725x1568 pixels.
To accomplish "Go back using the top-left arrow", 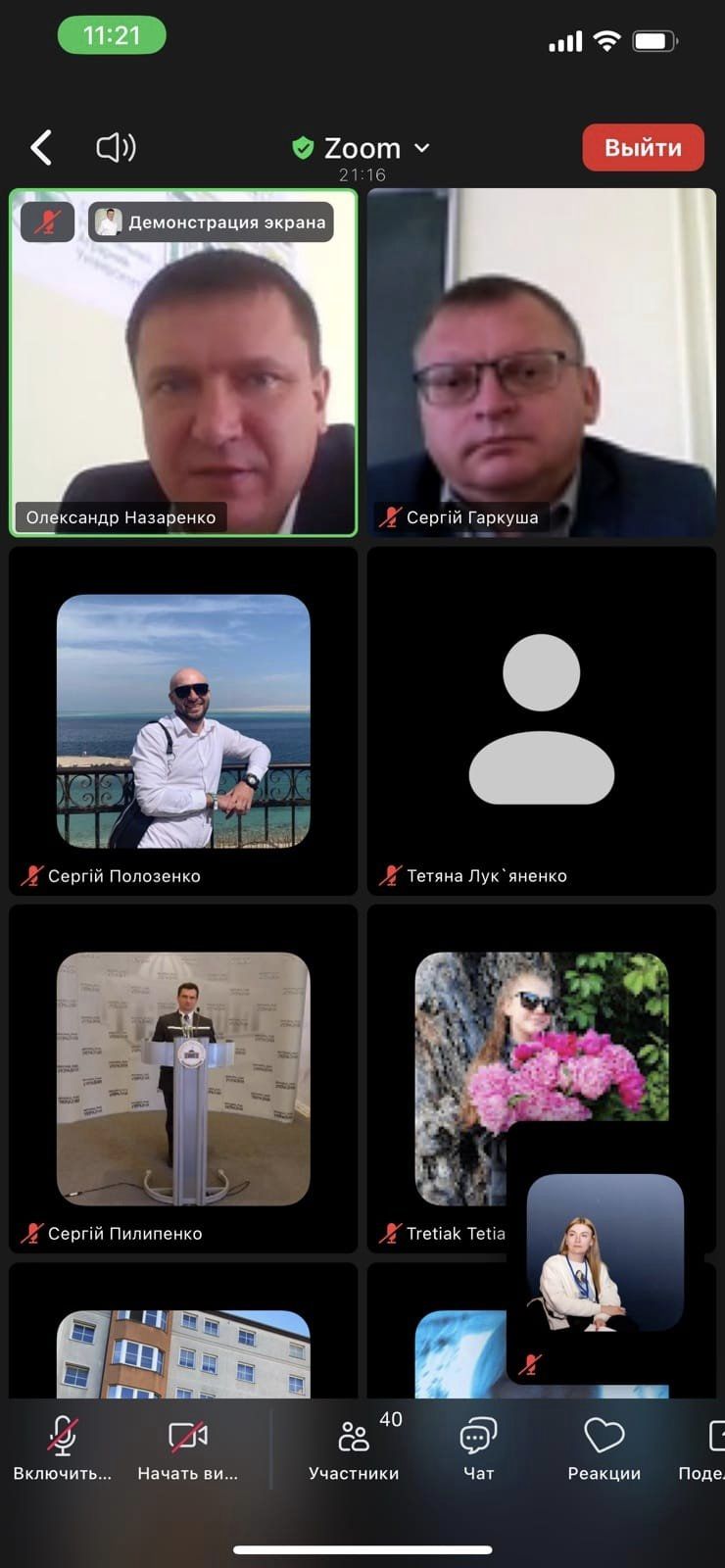I will (x=41, y=148).
